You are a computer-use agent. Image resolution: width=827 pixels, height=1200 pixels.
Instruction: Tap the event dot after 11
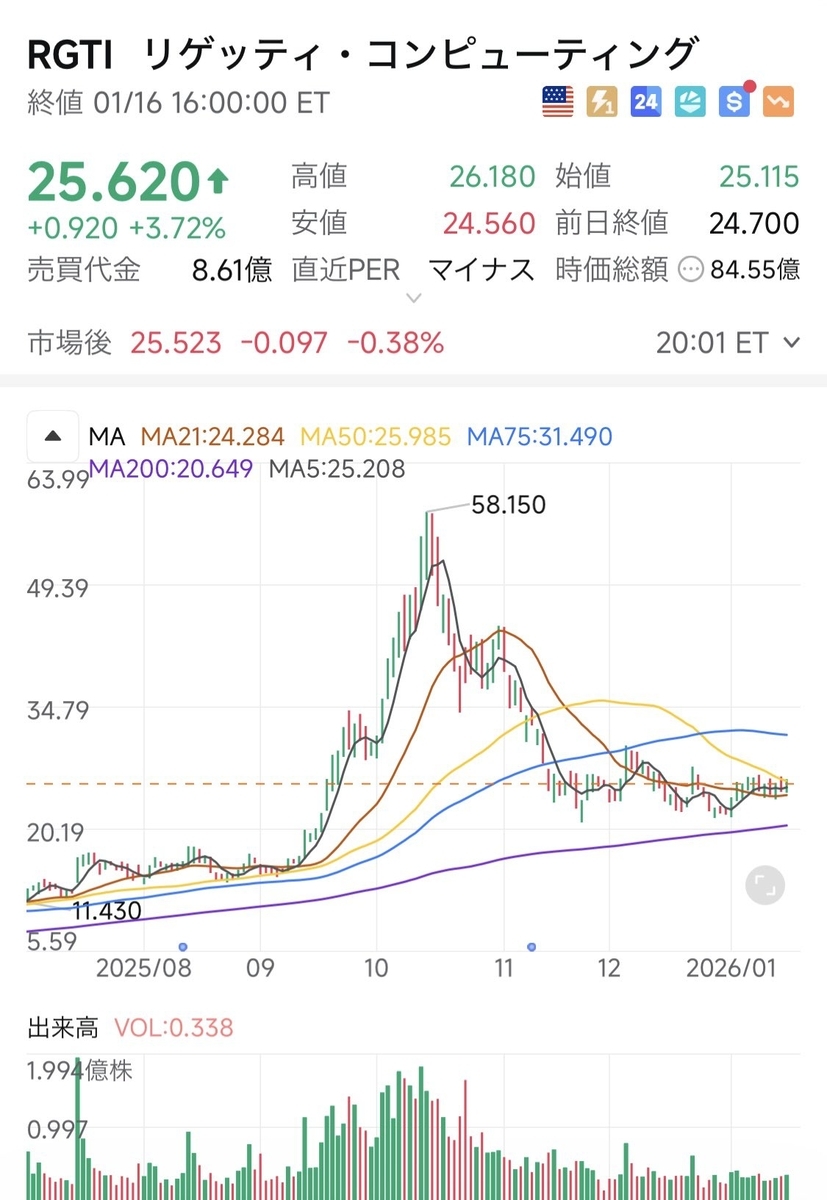point(531,945)
